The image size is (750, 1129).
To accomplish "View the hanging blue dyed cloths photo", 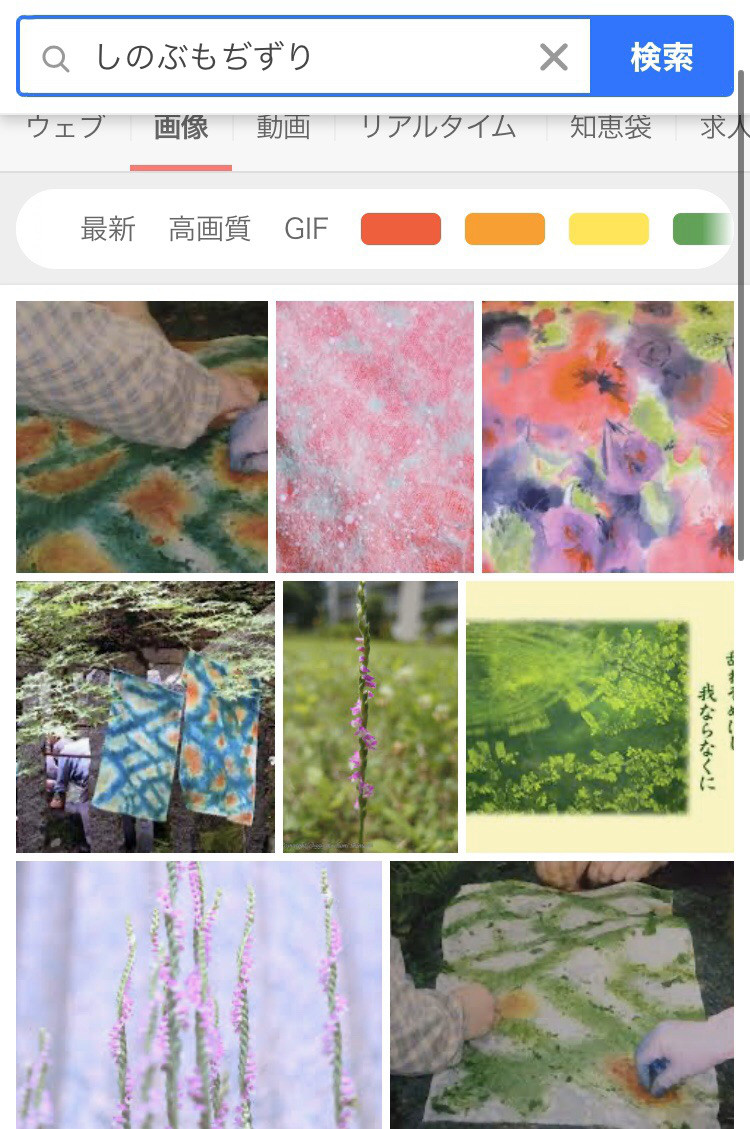I will click(x=145, y=716).
